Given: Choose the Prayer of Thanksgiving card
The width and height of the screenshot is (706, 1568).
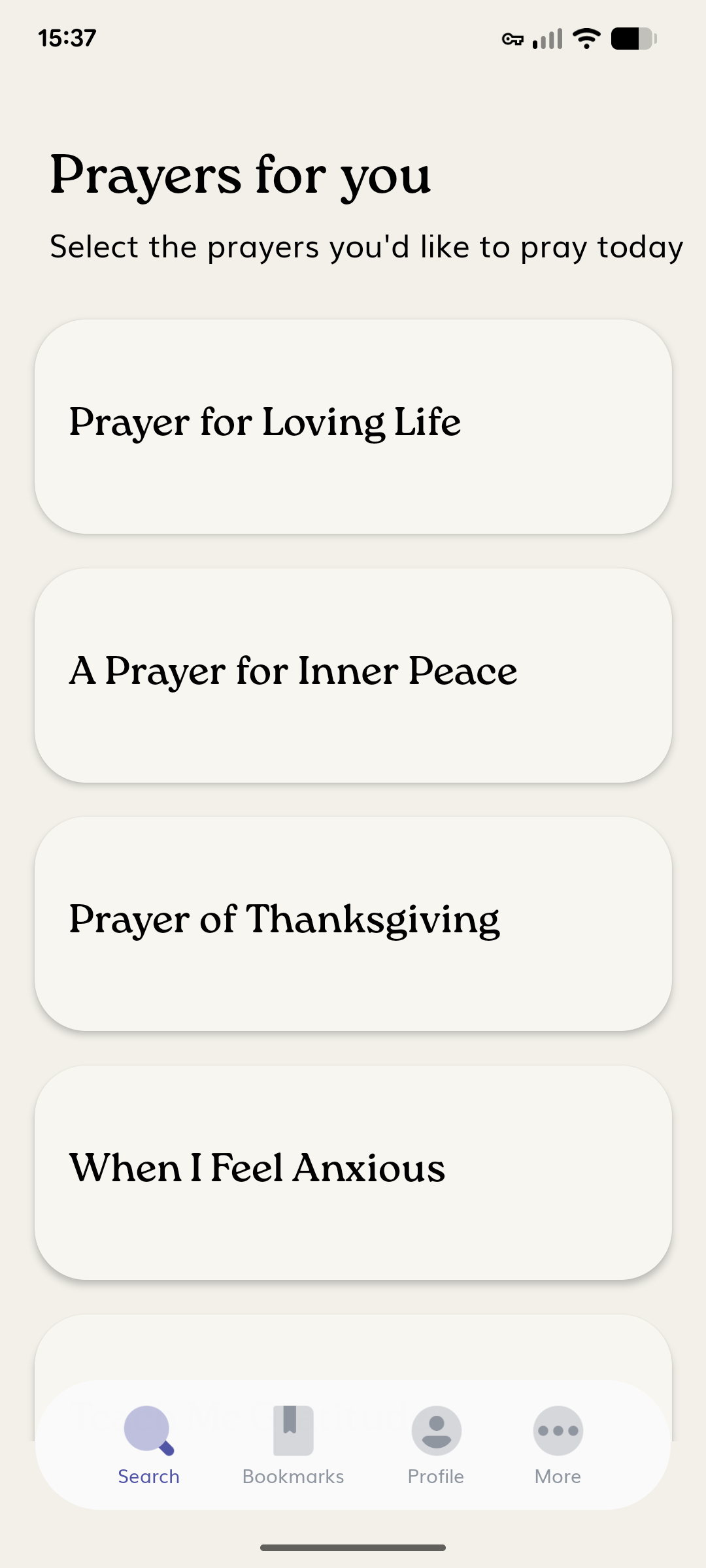Looking at the screenshot, I should click(353, 923).
